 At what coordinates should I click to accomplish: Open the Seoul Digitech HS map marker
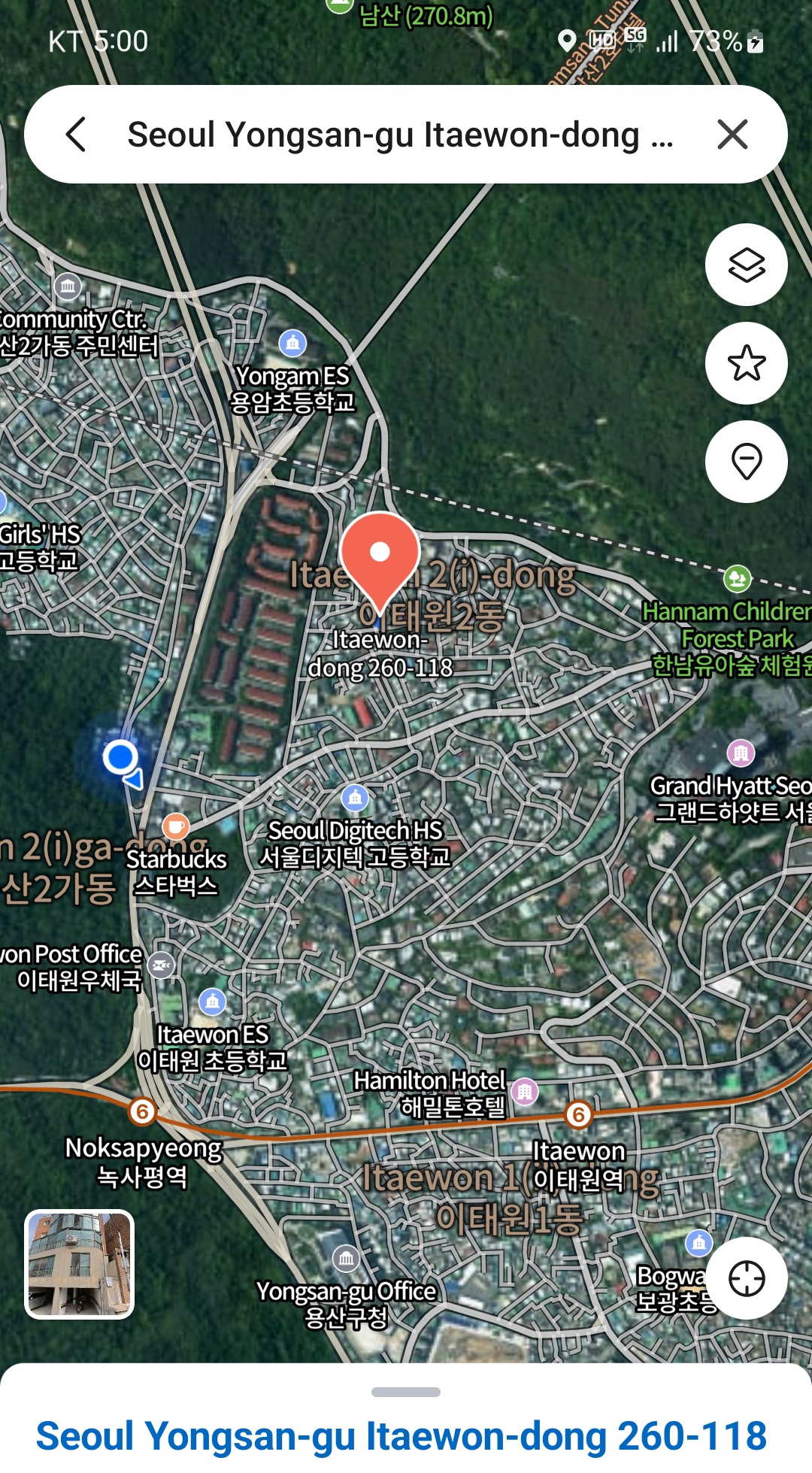click(355, 798)
